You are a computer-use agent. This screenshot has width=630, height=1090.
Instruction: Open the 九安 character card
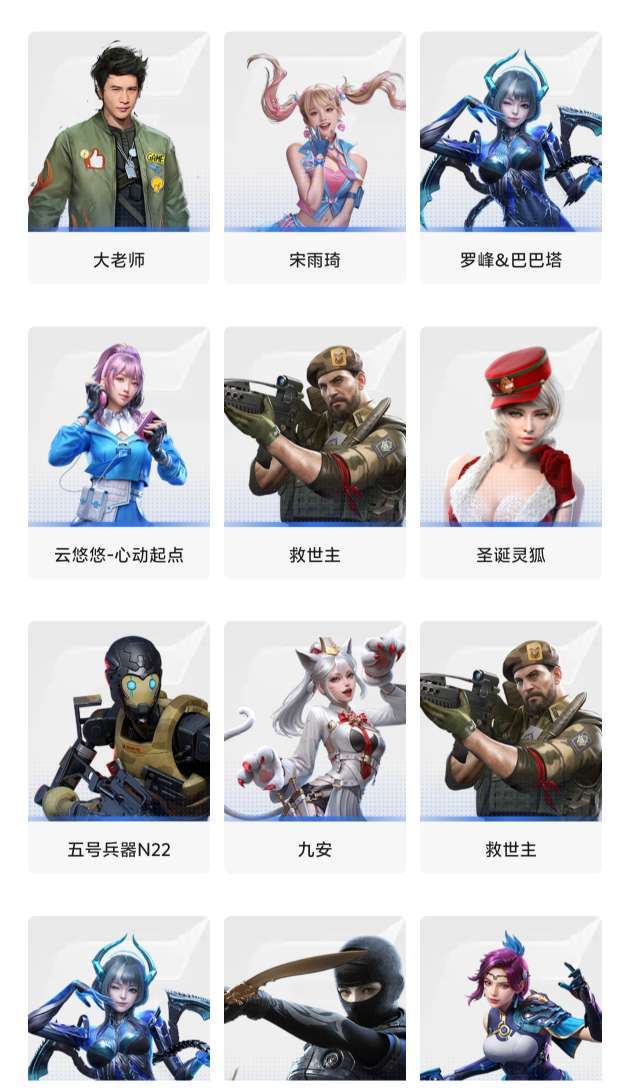point(315,747)
